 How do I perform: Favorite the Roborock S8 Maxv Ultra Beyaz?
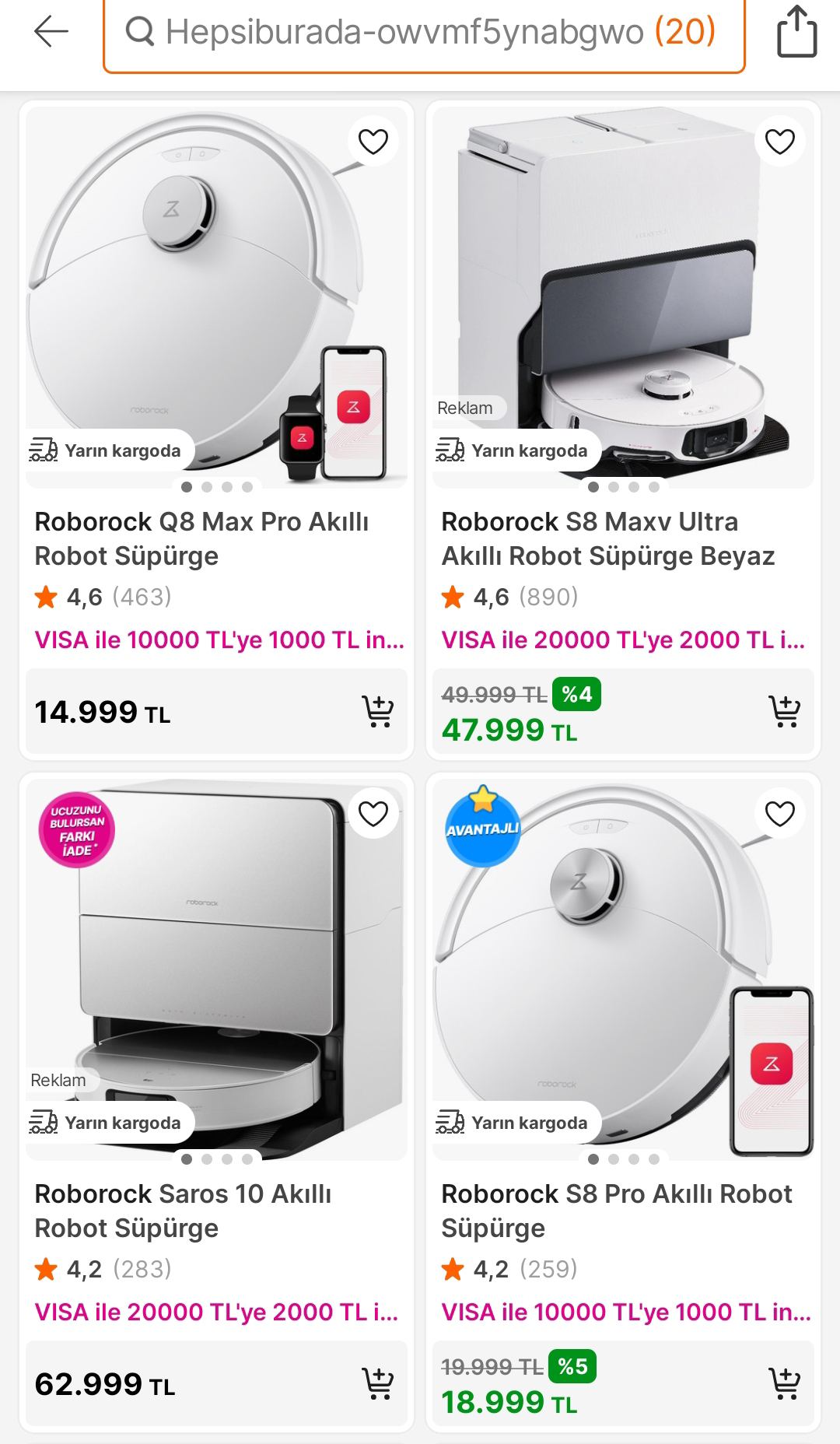(x=778, y=142)
